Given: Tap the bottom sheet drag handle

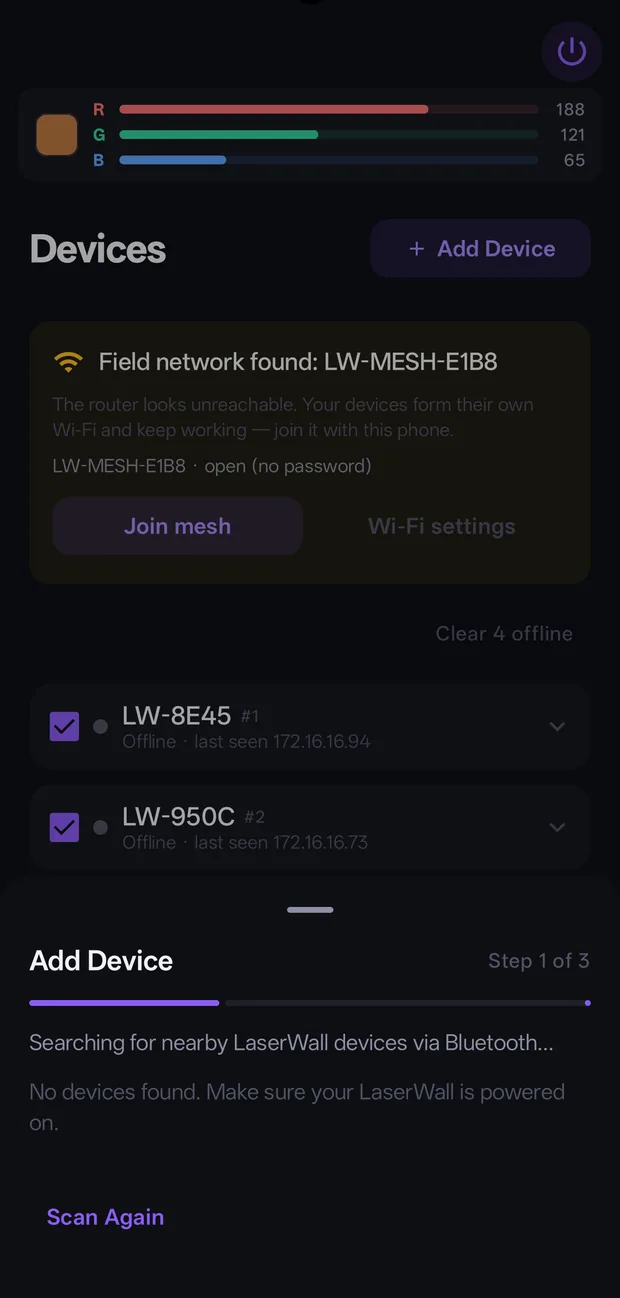Looking at the screenshot, I should click(310, 910).
